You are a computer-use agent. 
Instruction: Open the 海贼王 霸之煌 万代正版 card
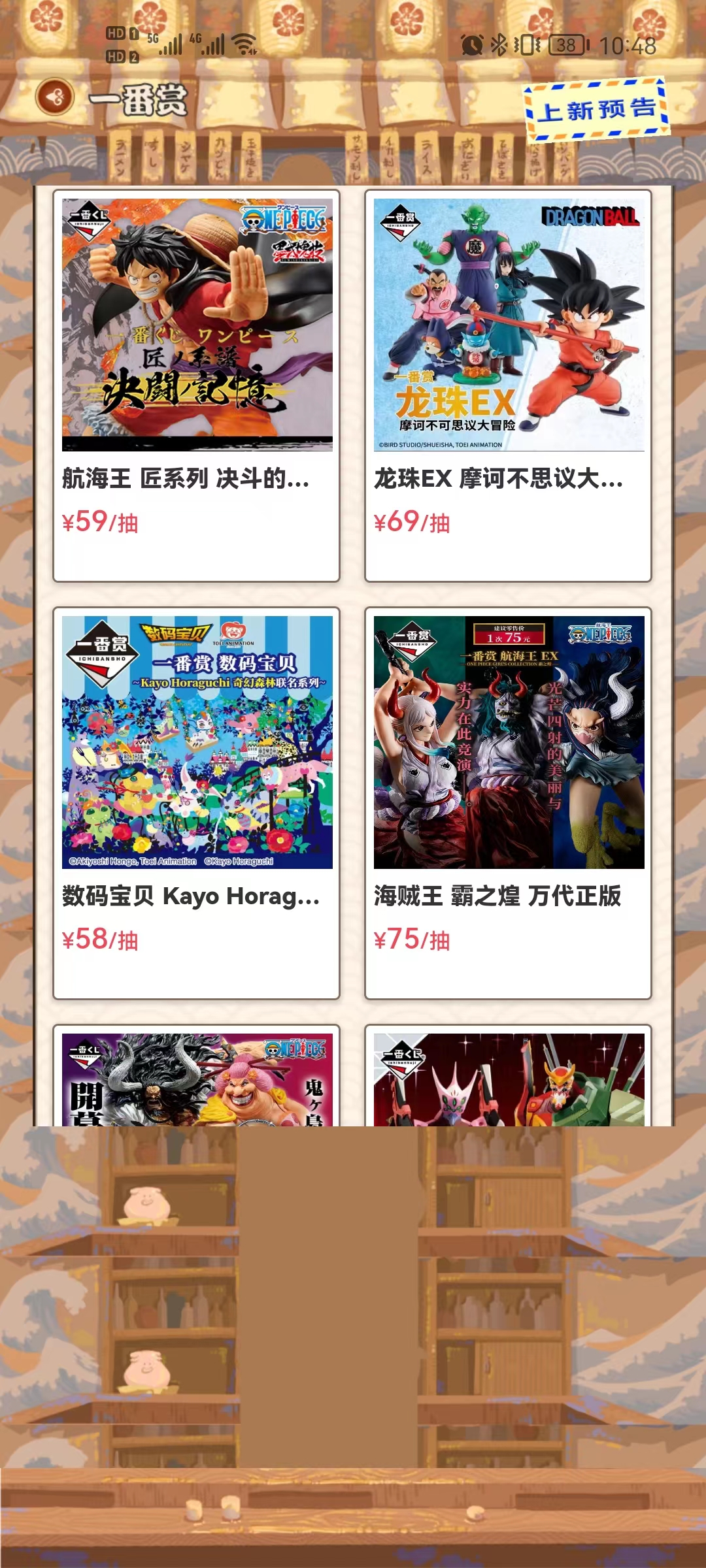pyautogui.click(x=508, y=802)
